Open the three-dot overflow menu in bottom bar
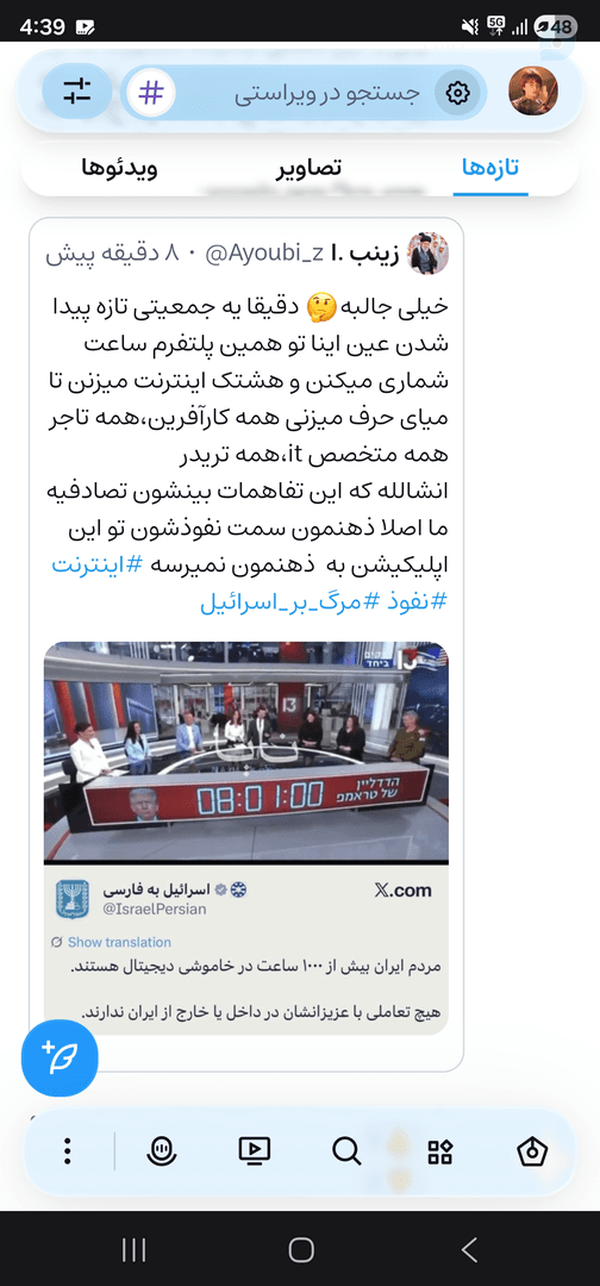 [67, 1151]
